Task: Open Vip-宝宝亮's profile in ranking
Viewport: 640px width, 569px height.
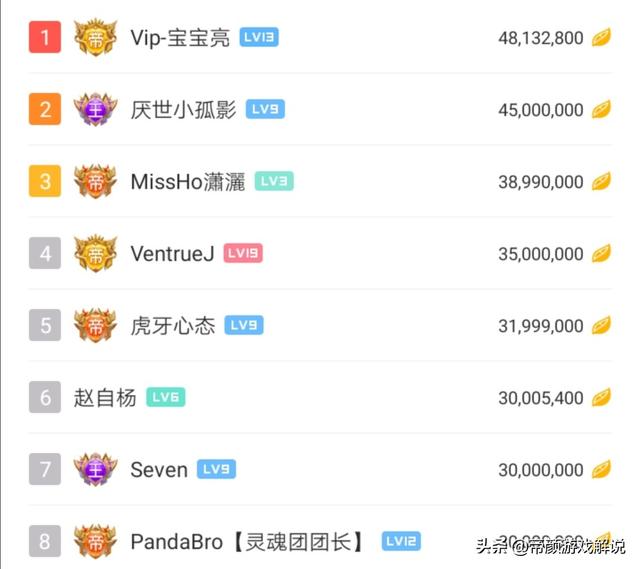Action: coord(180,38)
